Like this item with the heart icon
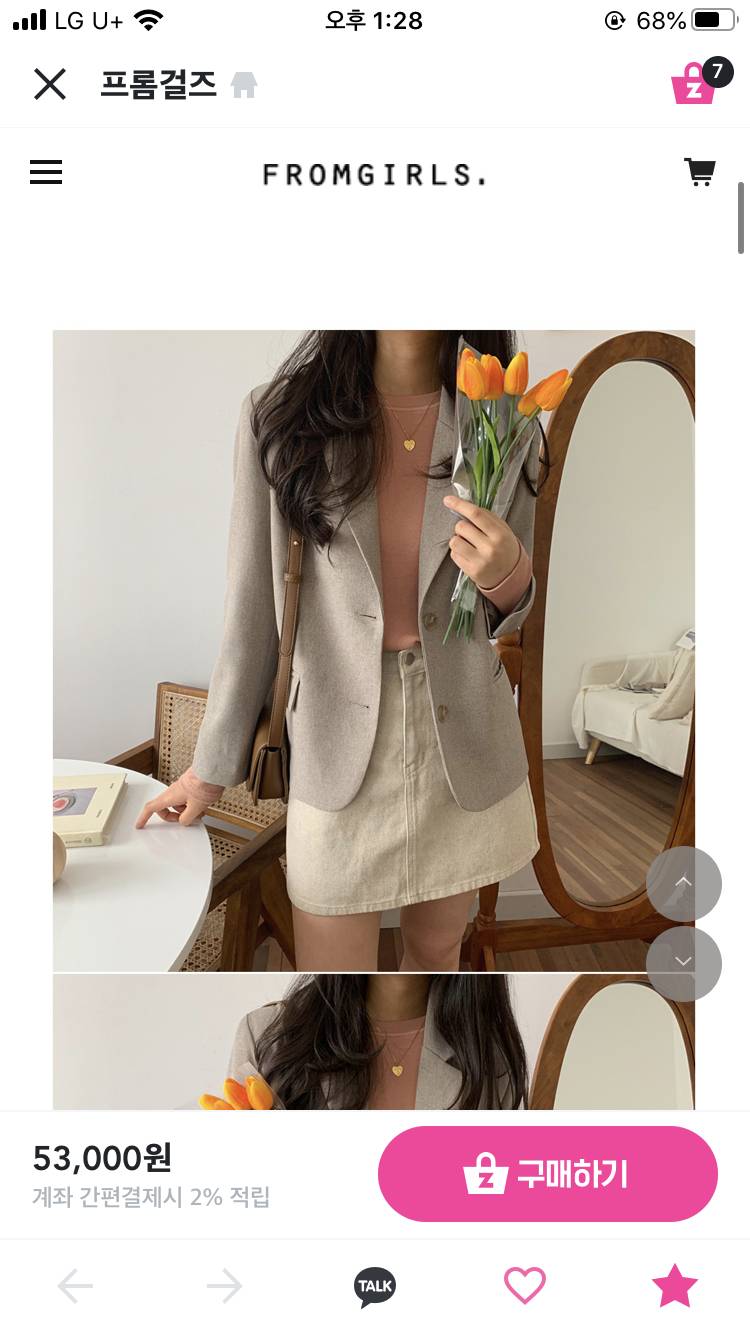750x1334 pixels. pyautogui.click(x=524, y=1286)
